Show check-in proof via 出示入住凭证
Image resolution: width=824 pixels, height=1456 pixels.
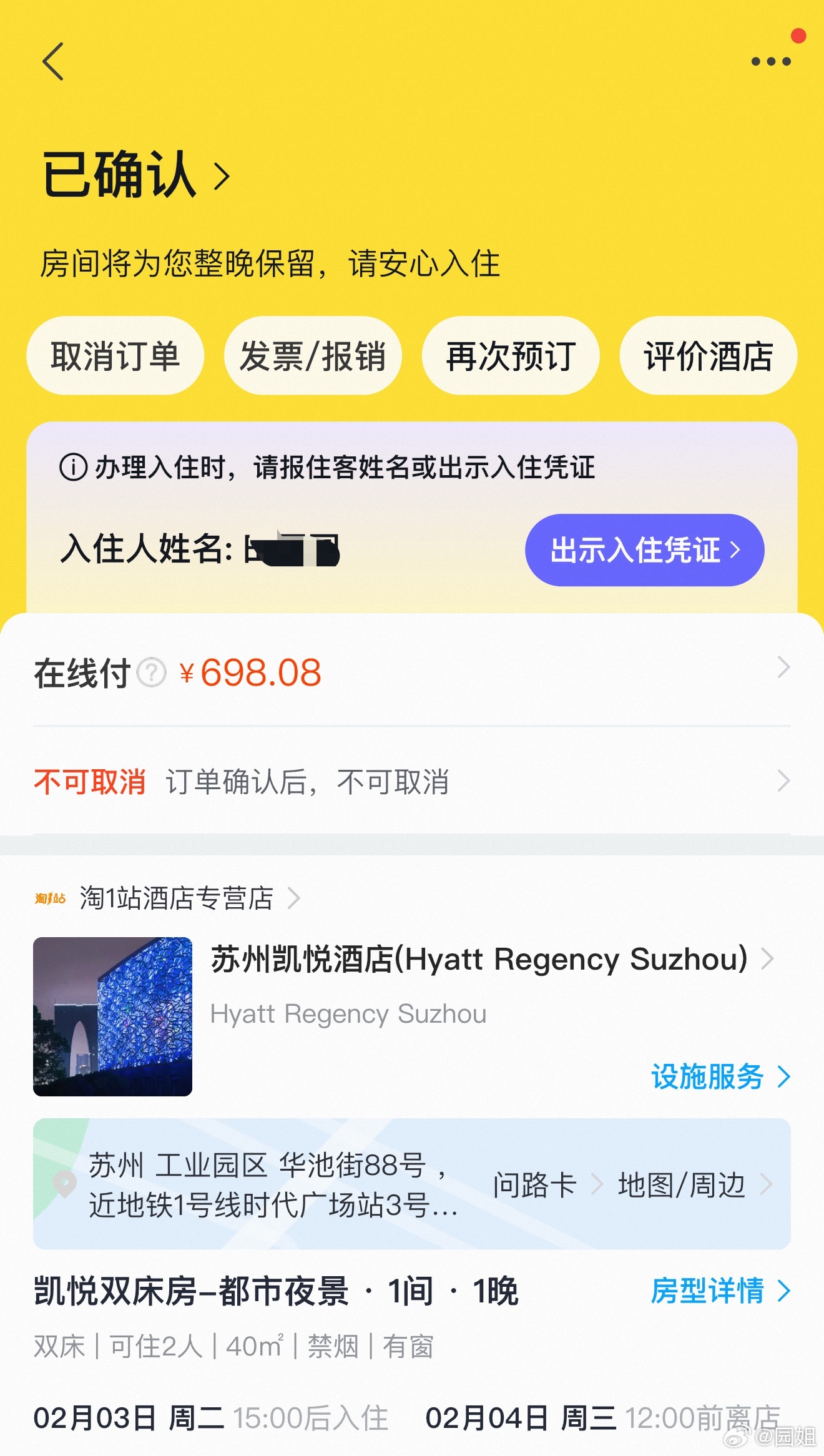pos(644,549)
